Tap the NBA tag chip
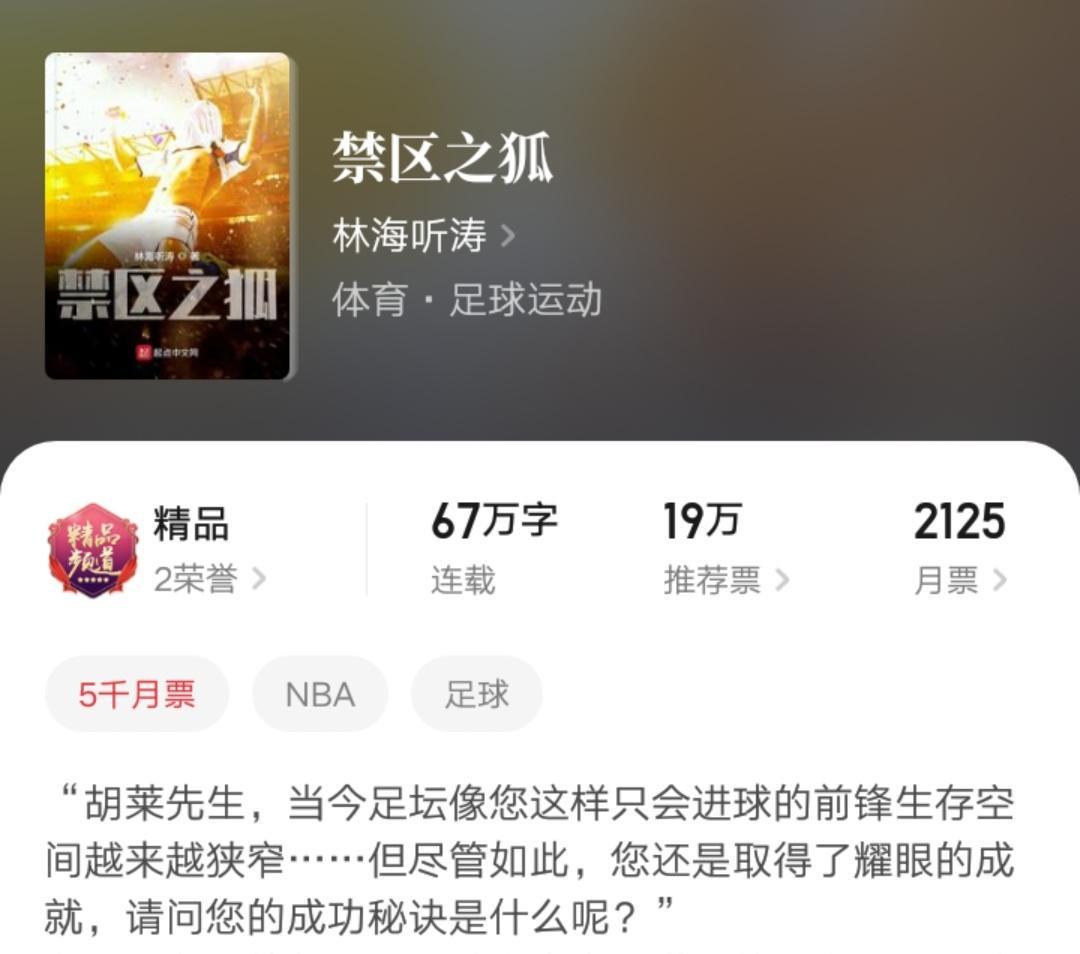Image resolution: width=1080 pixels, height=954 pixels. point(320,694)
